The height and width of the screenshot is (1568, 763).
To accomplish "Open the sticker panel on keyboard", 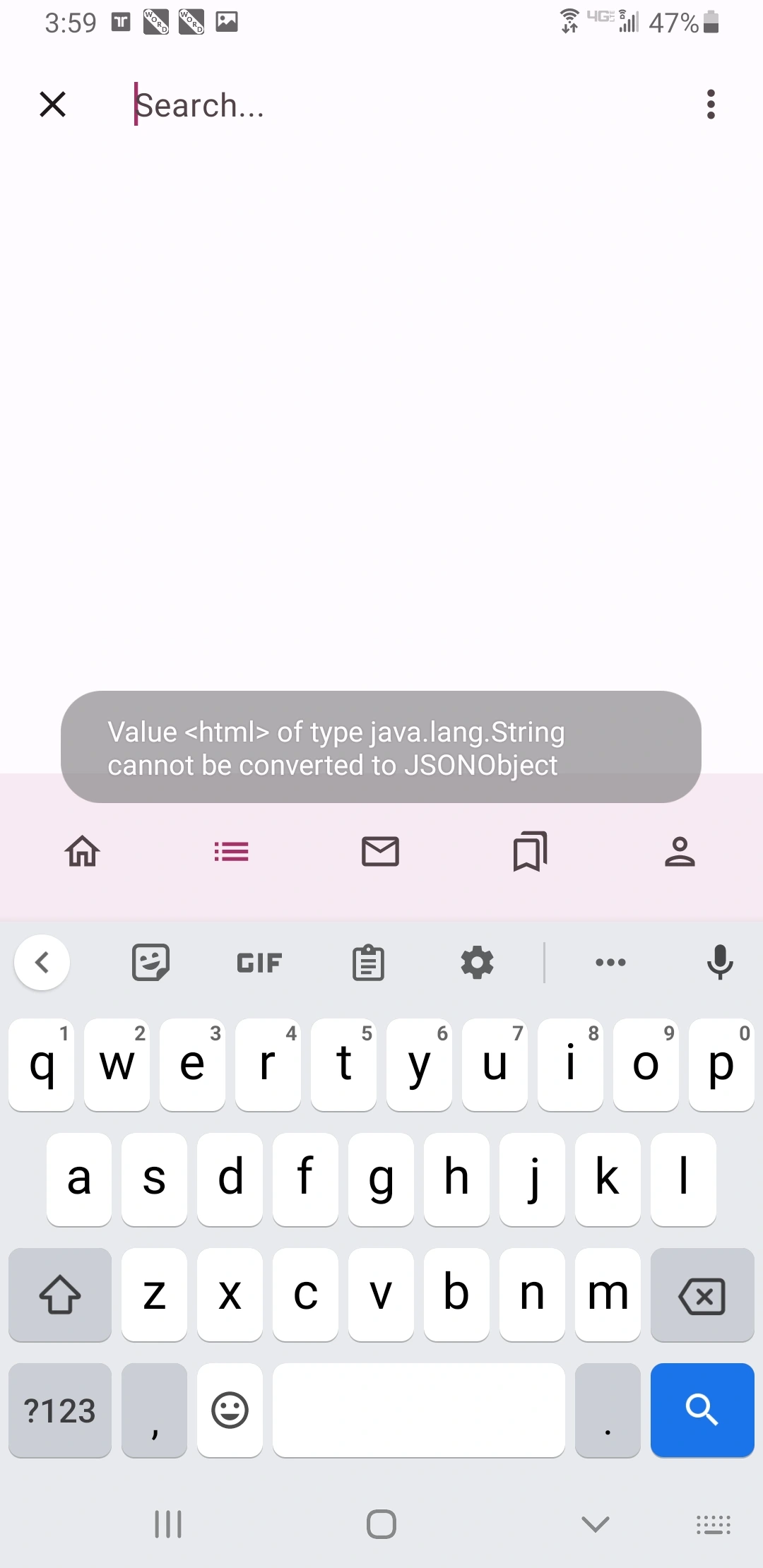I will point(150,962).
